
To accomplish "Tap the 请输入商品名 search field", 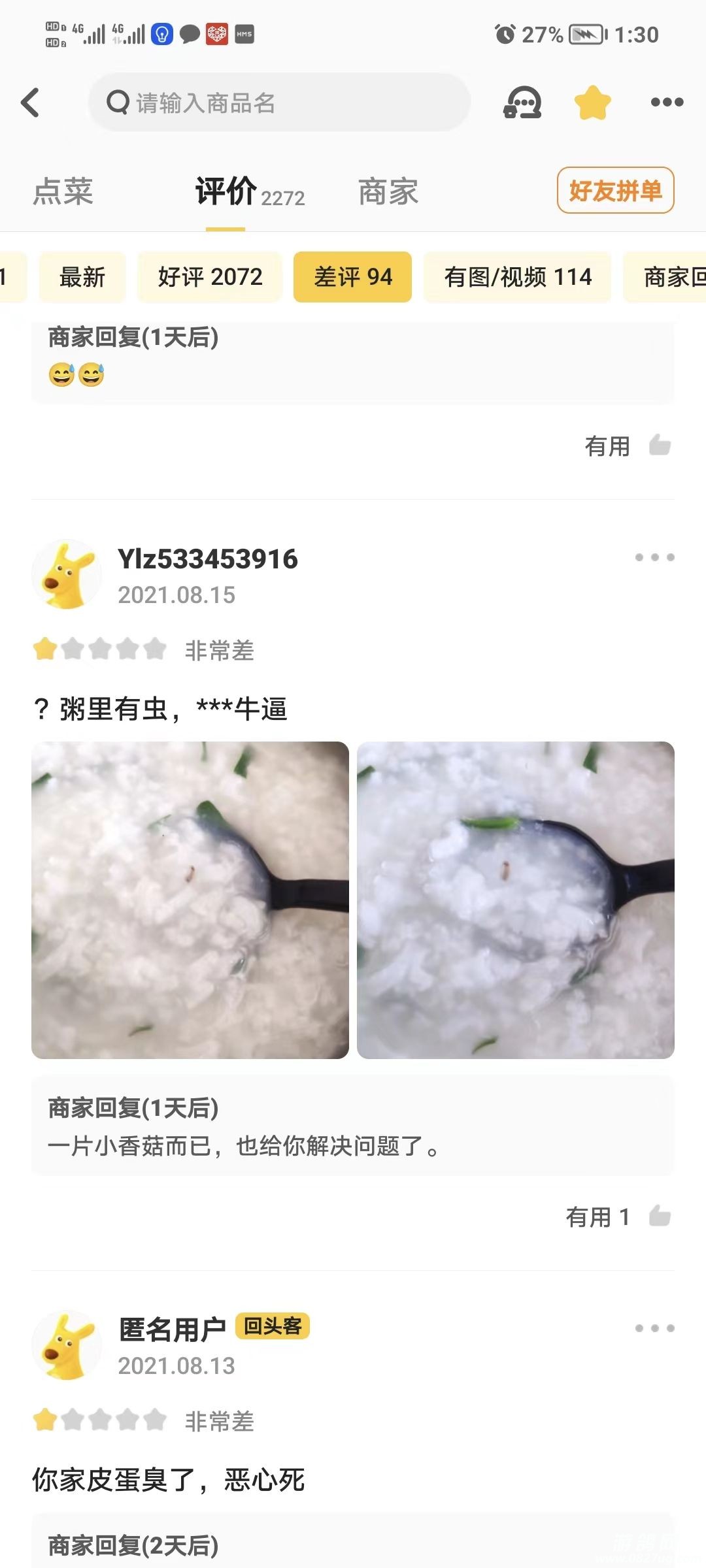I will [280, 103].
